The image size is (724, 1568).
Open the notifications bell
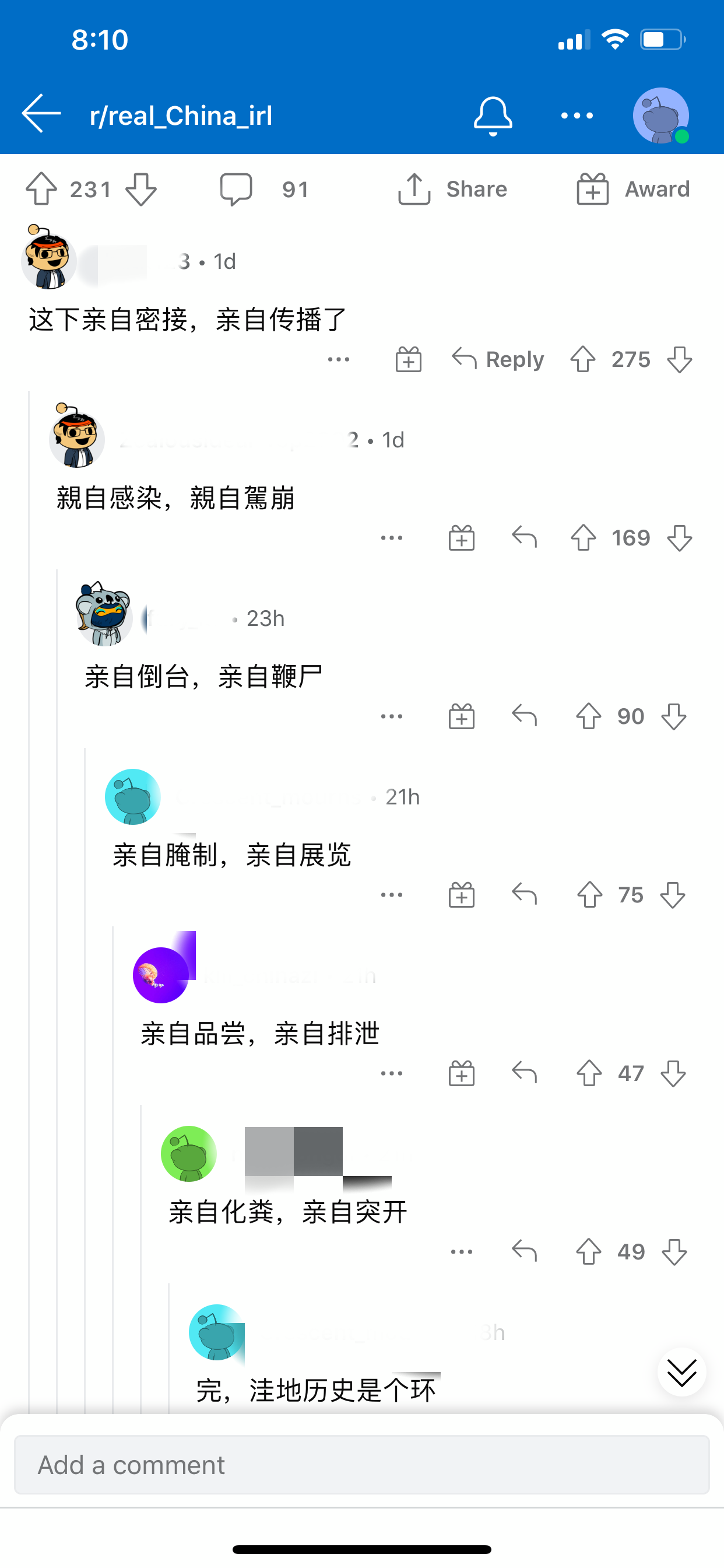click(493, 116)
